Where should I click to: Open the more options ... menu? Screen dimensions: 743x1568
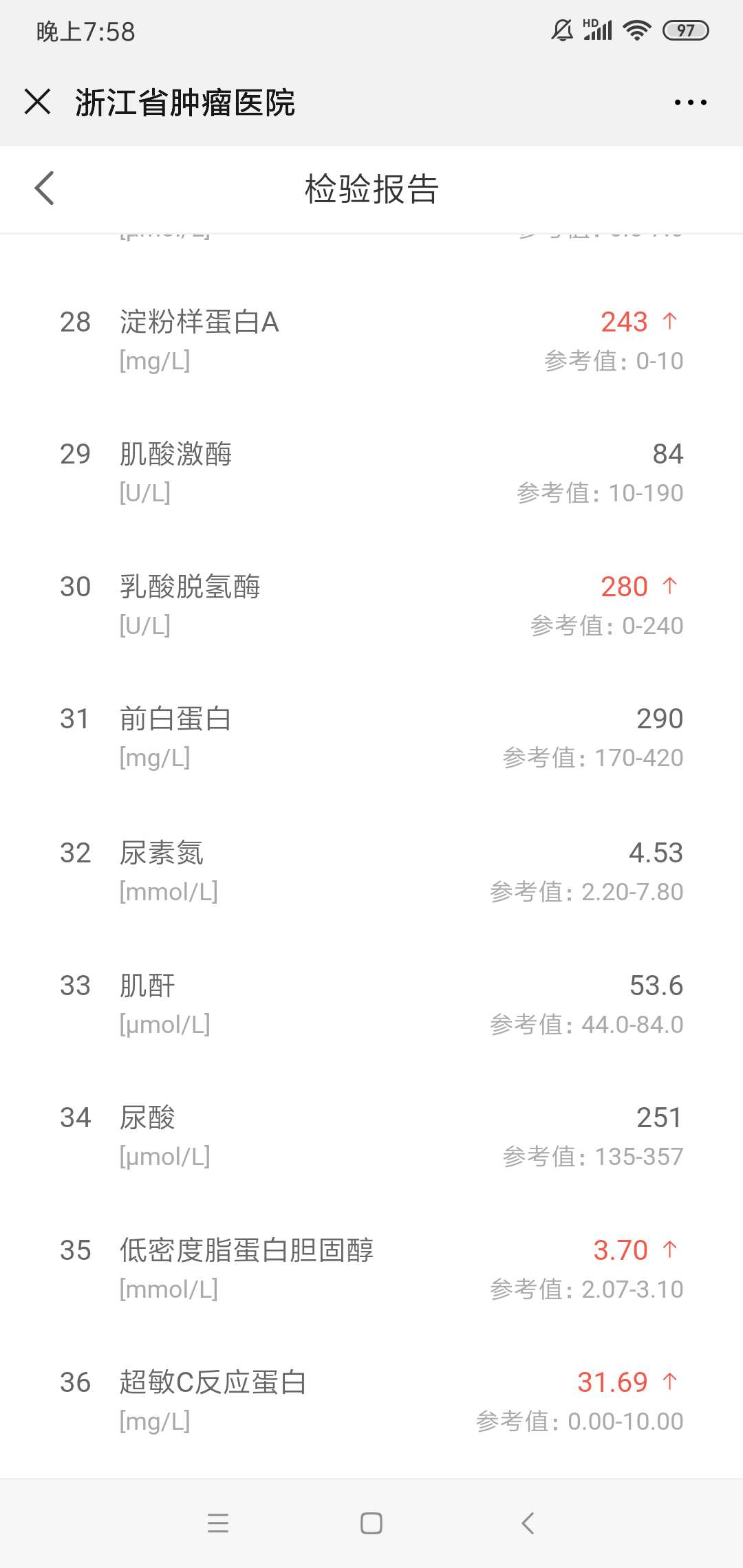pos(690,102)
